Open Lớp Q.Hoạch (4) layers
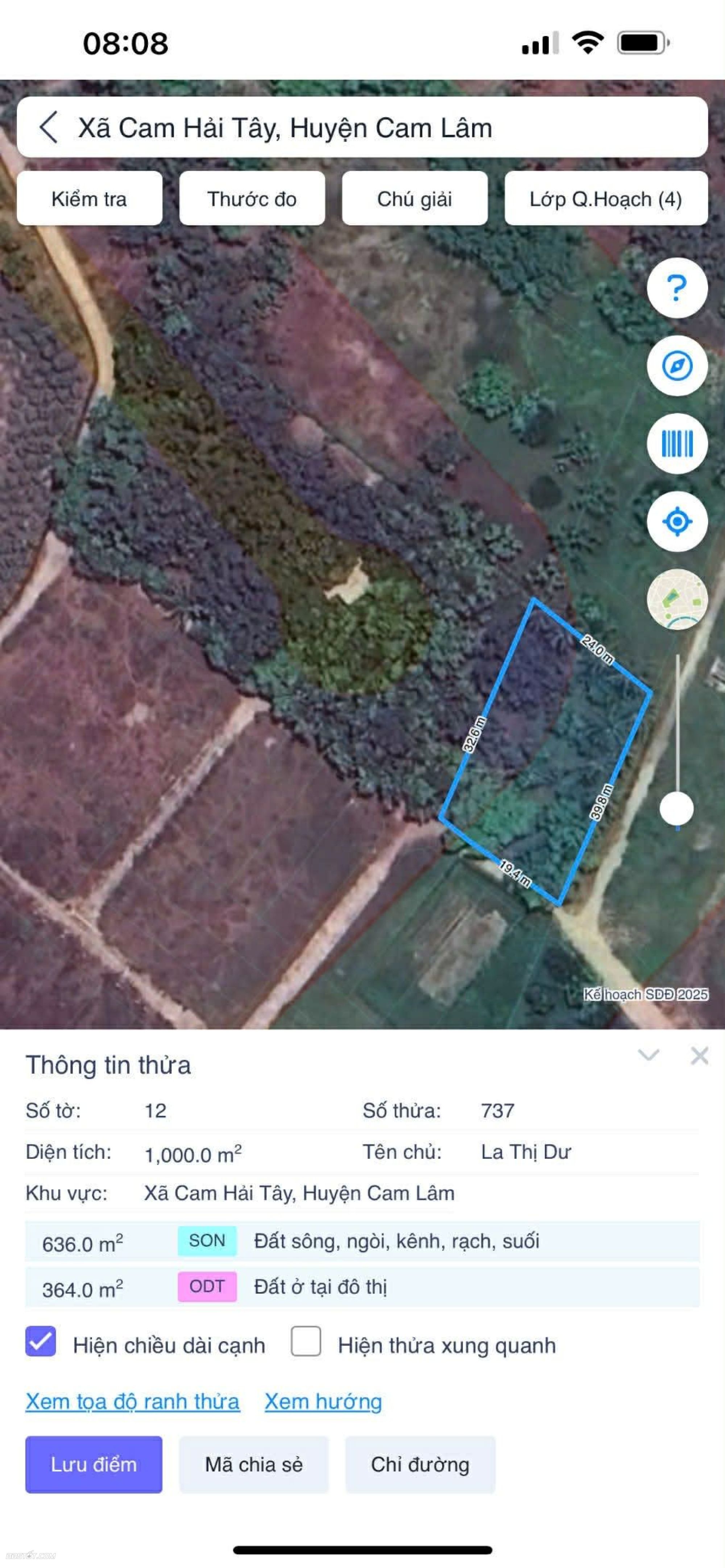This screenshot has width=725, height=1568. [x=606, y=198]
